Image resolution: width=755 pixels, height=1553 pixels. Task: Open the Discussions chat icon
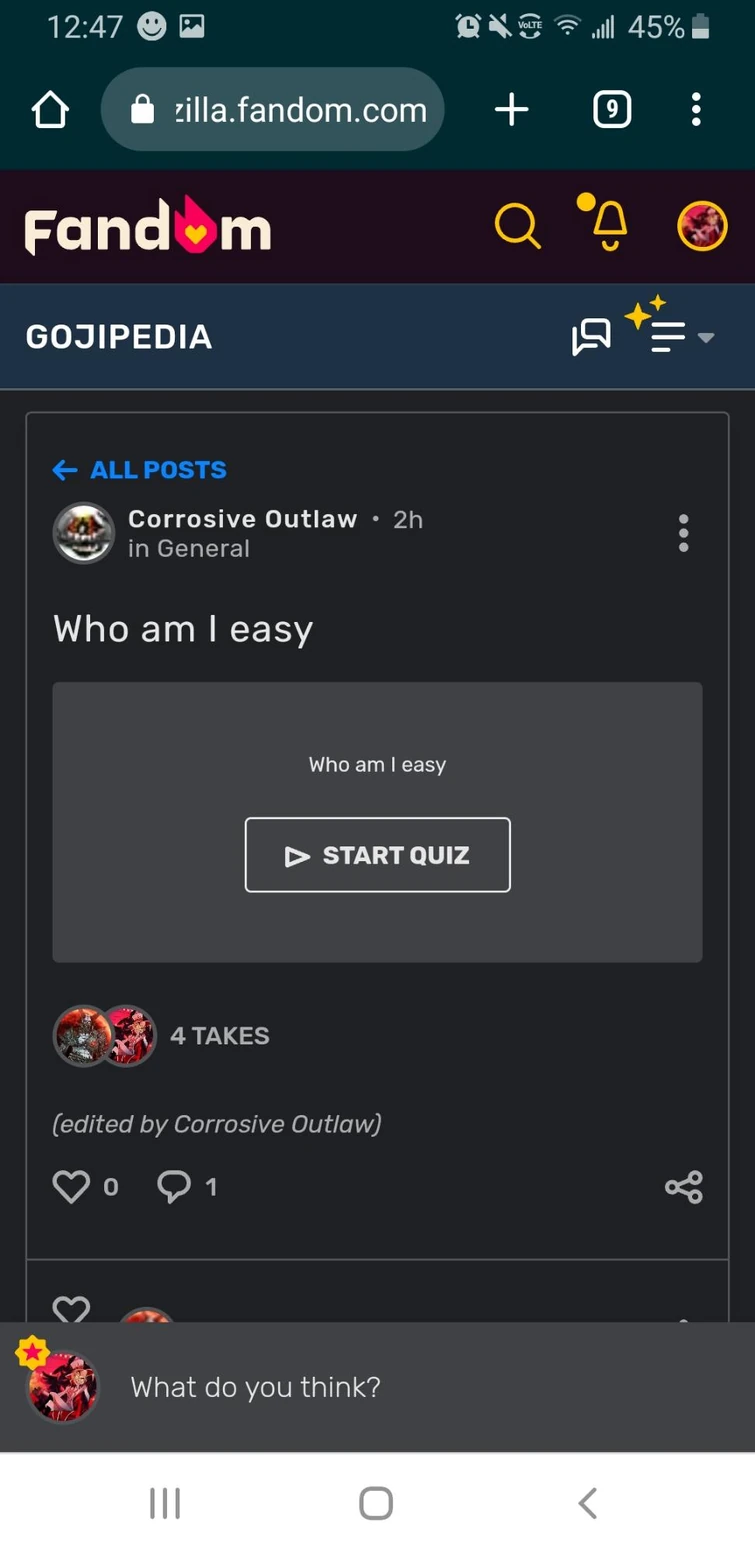pos(591,336)
